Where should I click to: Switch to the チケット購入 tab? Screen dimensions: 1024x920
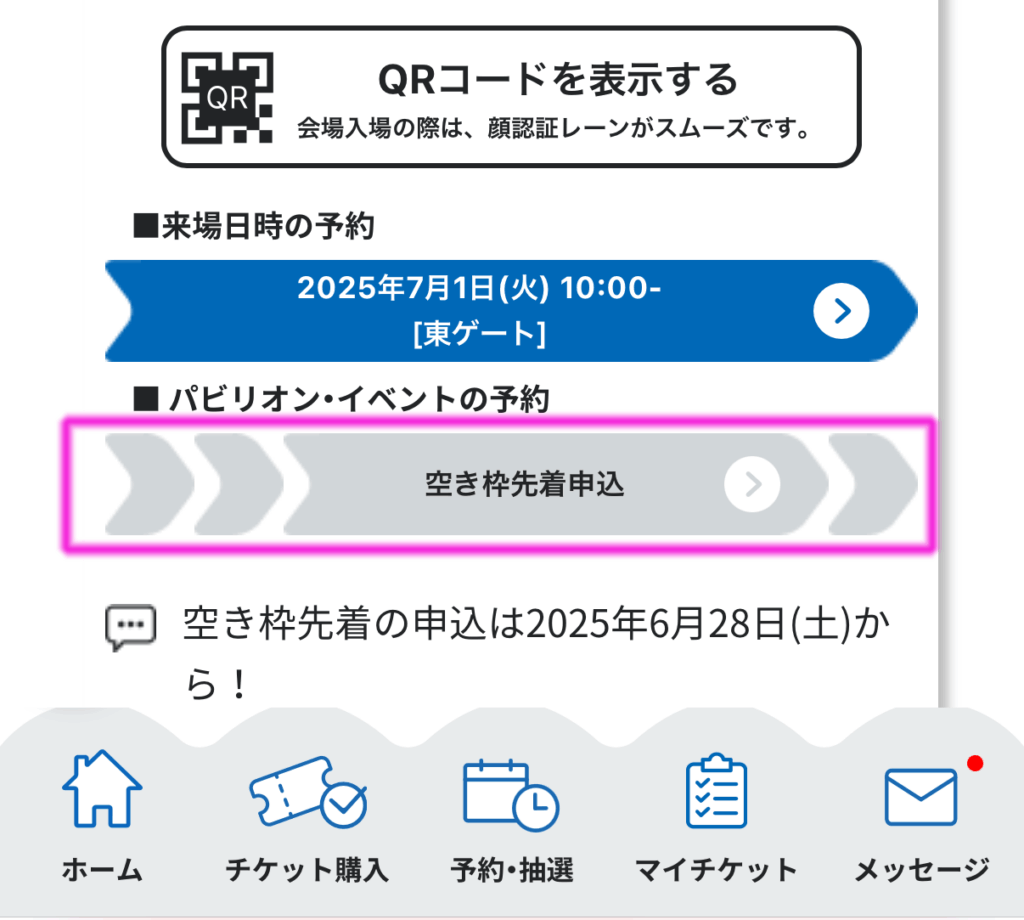click(307, 820)
